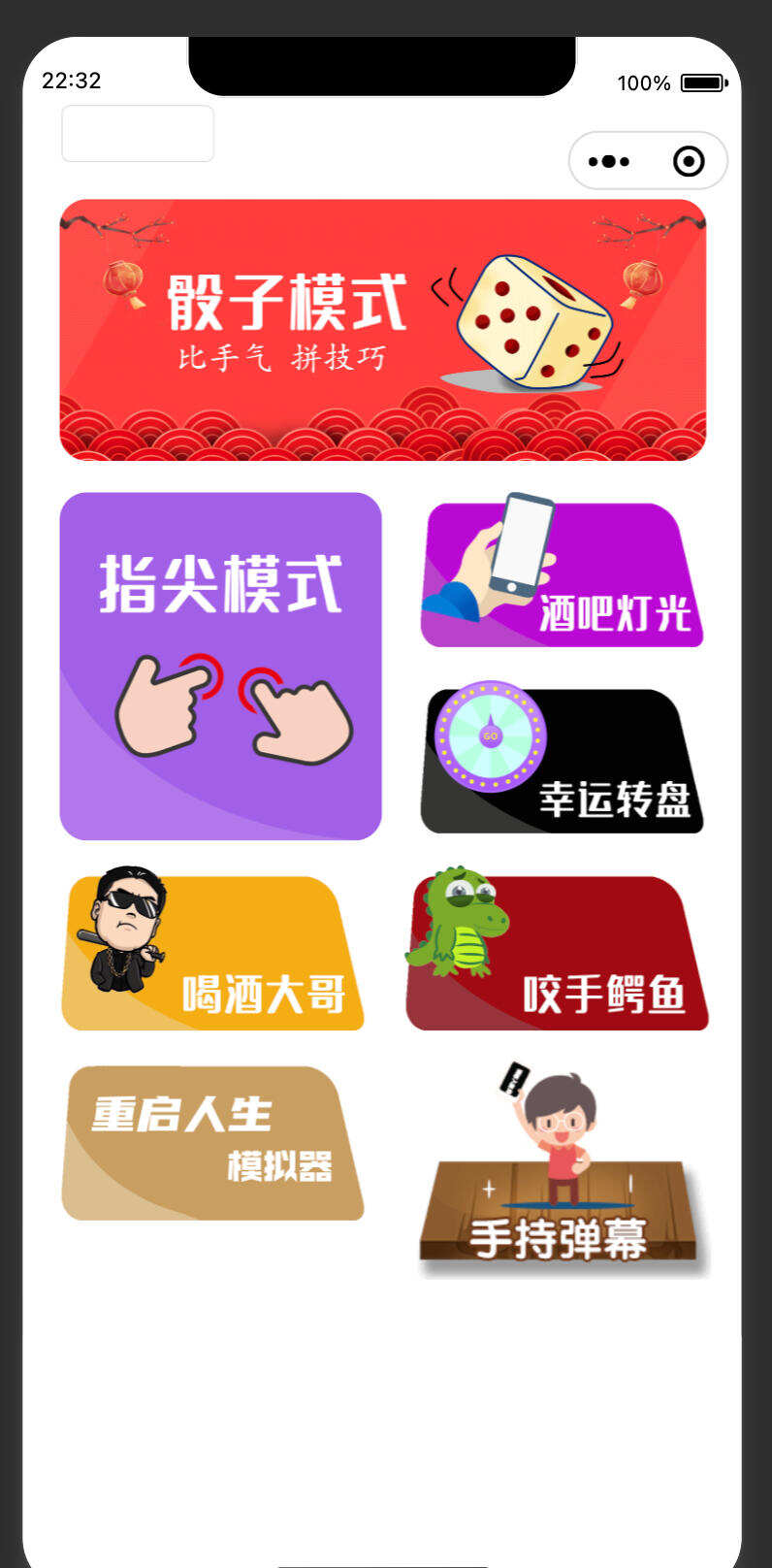Tap the 100% battery percentage text
Image resolution: width=772 pixels, height=1568 pixels.
click(x=644, y=84)
